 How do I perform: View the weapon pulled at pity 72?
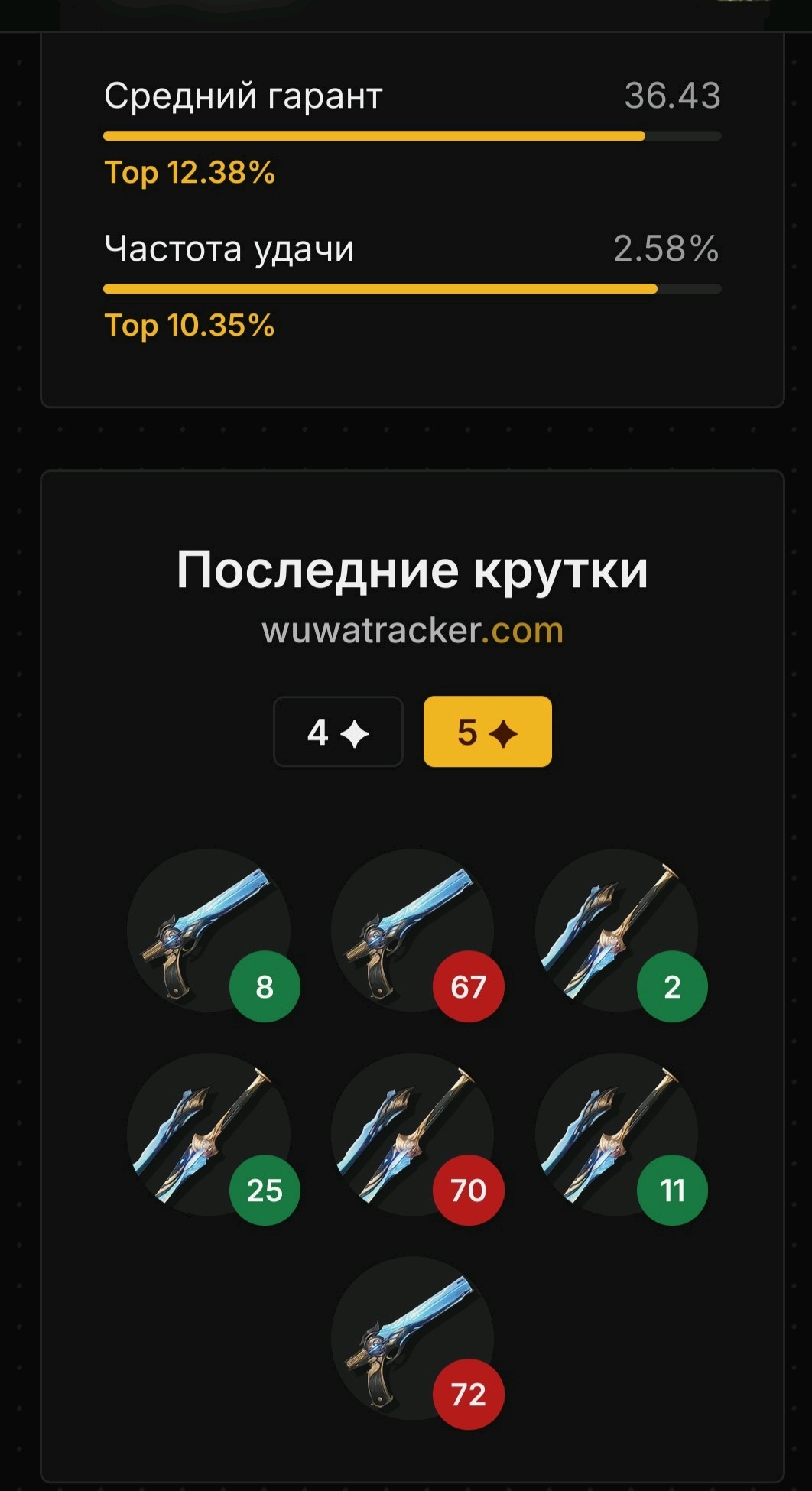pos(413,1339)
